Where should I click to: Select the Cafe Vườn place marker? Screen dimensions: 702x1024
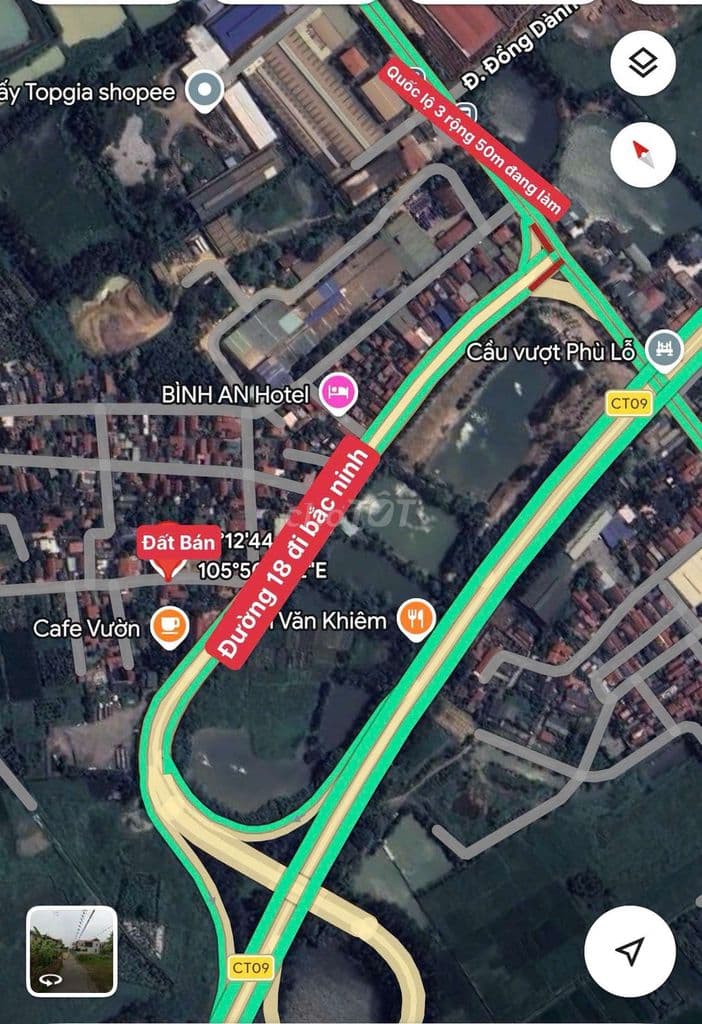170,627
